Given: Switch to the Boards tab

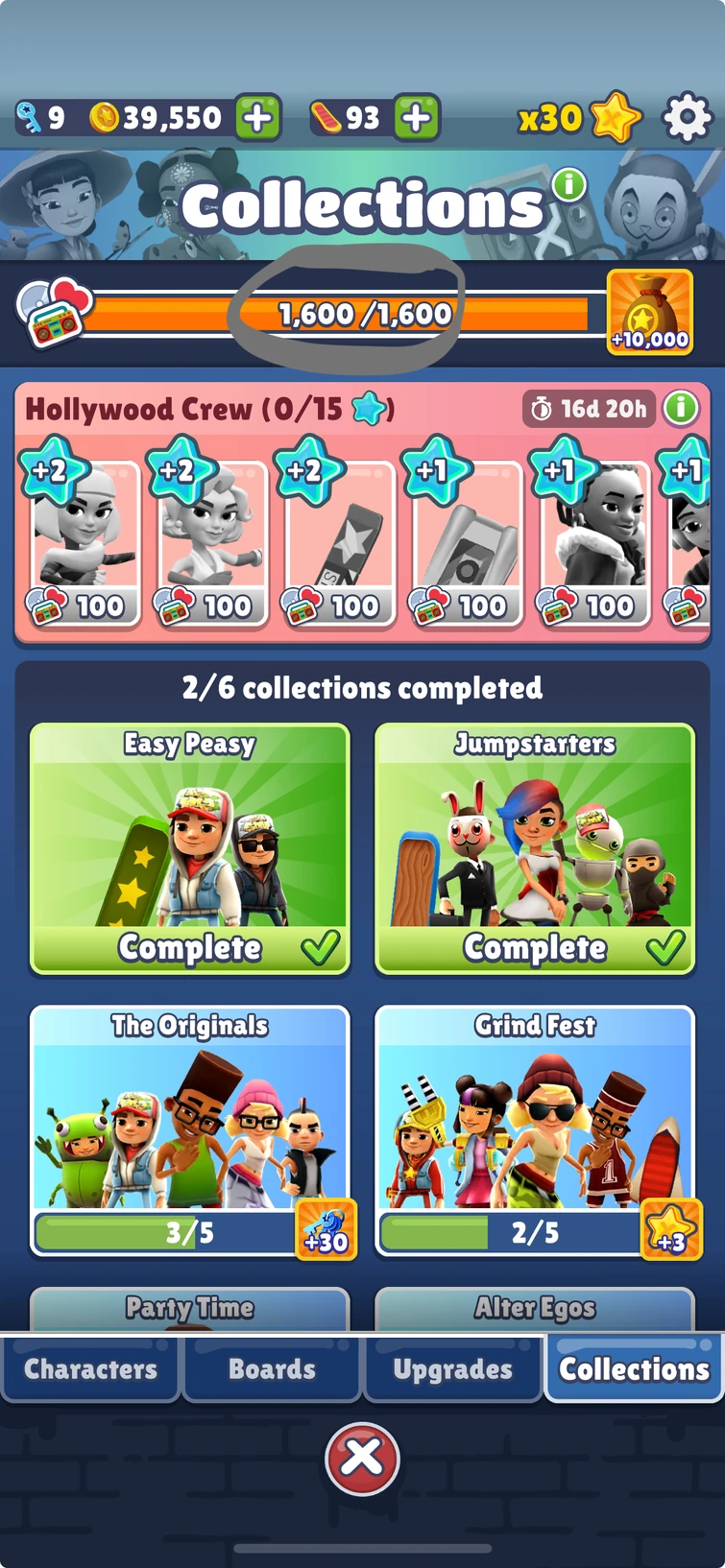Looking at the screenshot, I should tap(272, 1369).
